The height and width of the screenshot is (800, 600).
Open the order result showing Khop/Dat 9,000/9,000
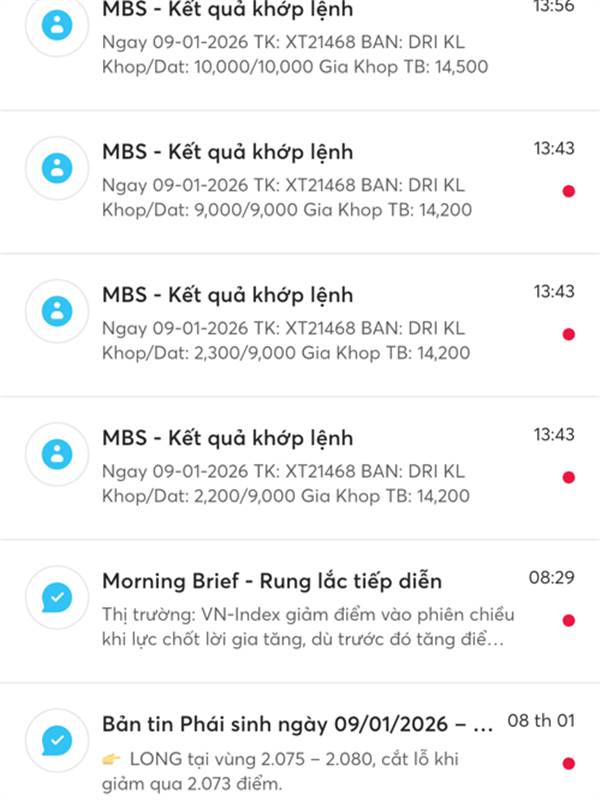click(300, 182)
